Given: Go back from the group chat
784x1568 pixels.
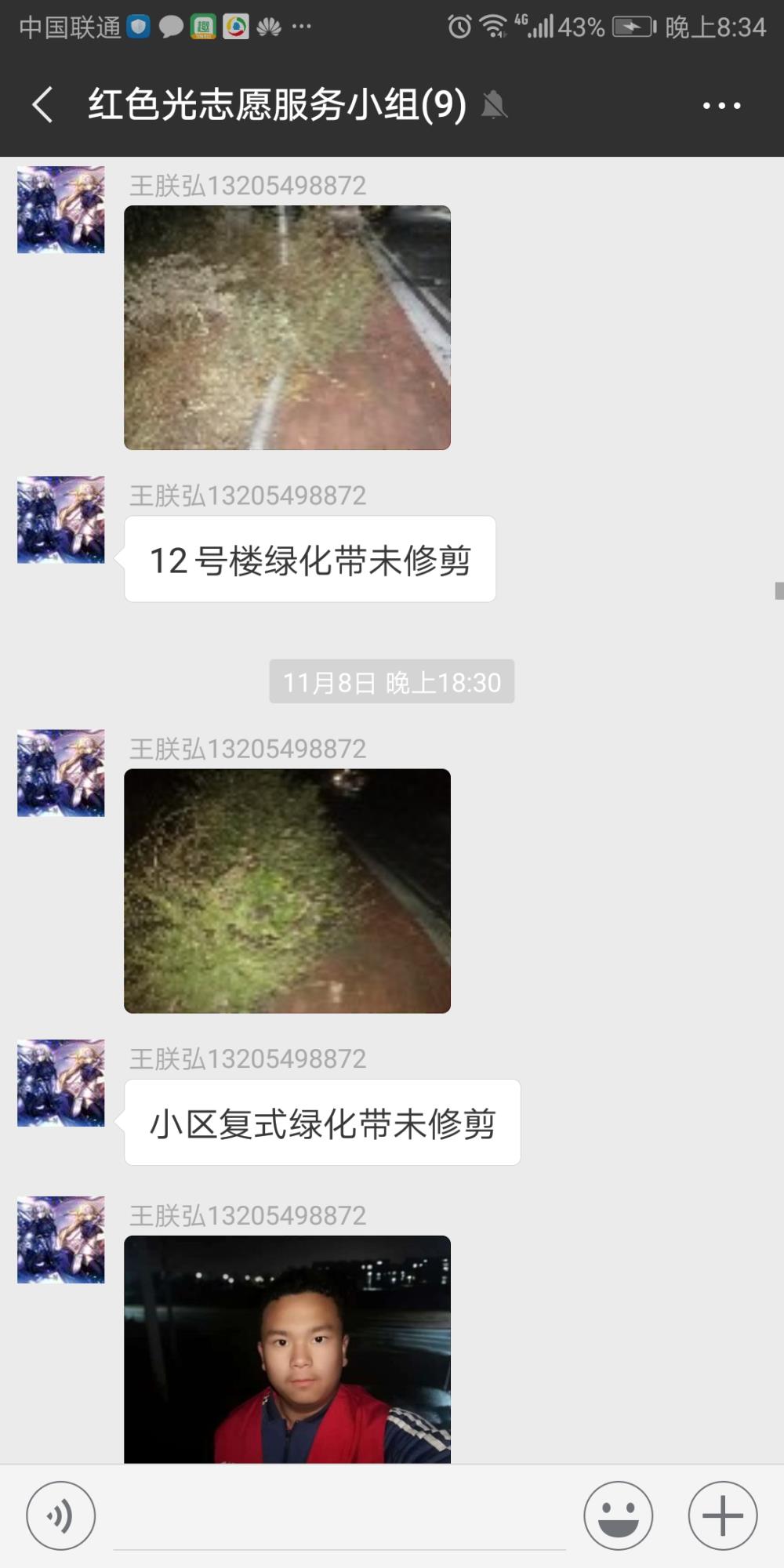Looking at the screenshot, I should point(43,105).
